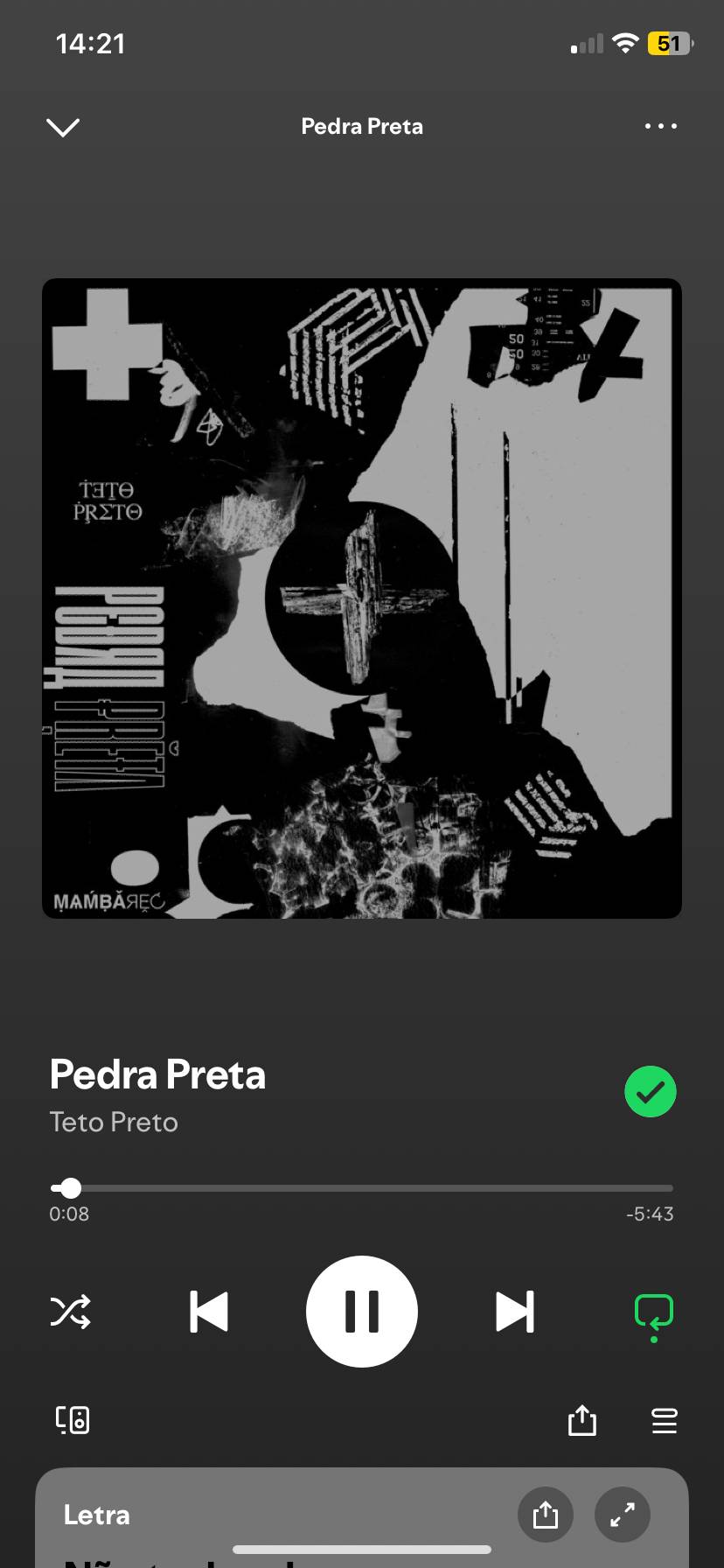Expand the Letra lyrics to full screen
The height and width of the screenshot is (1568, 724).
point(623,1515)
